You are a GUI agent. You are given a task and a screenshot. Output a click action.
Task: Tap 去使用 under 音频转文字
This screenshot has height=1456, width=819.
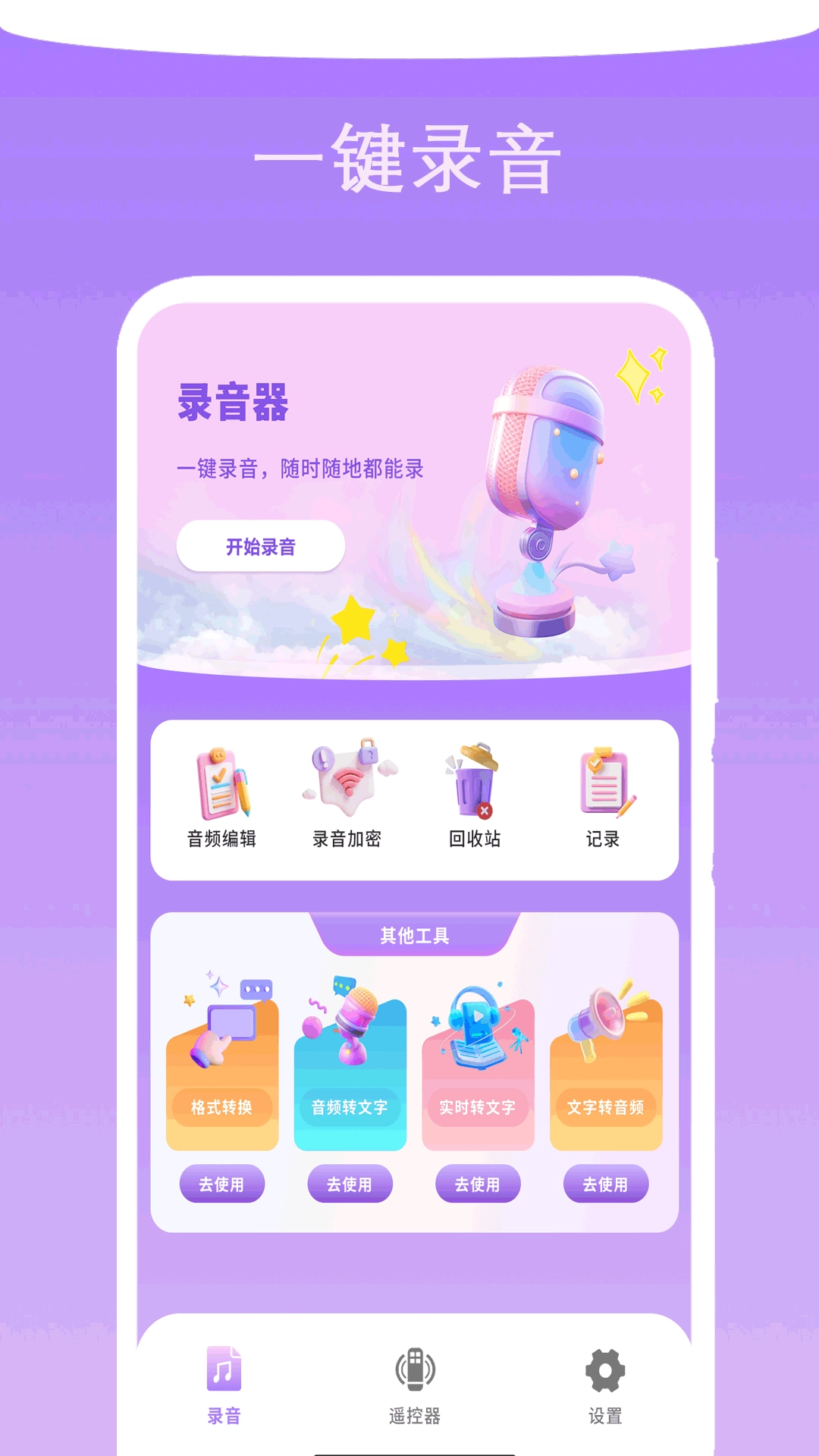[349, 1184]
